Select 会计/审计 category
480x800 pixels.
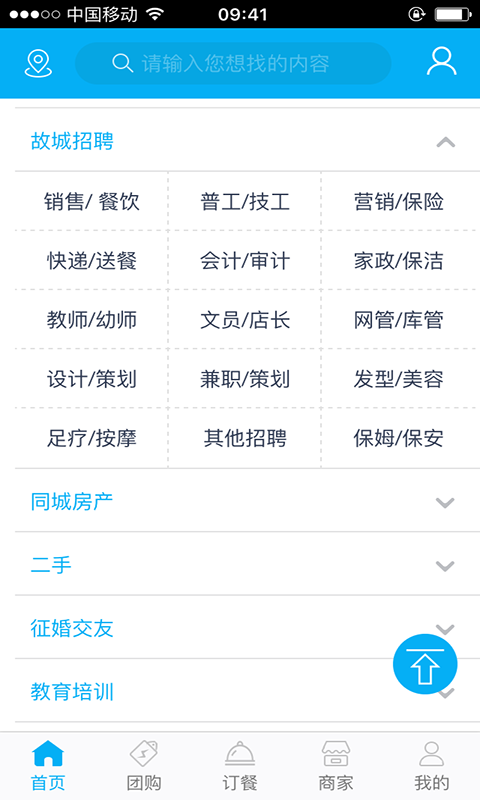(x=245, y=260)
